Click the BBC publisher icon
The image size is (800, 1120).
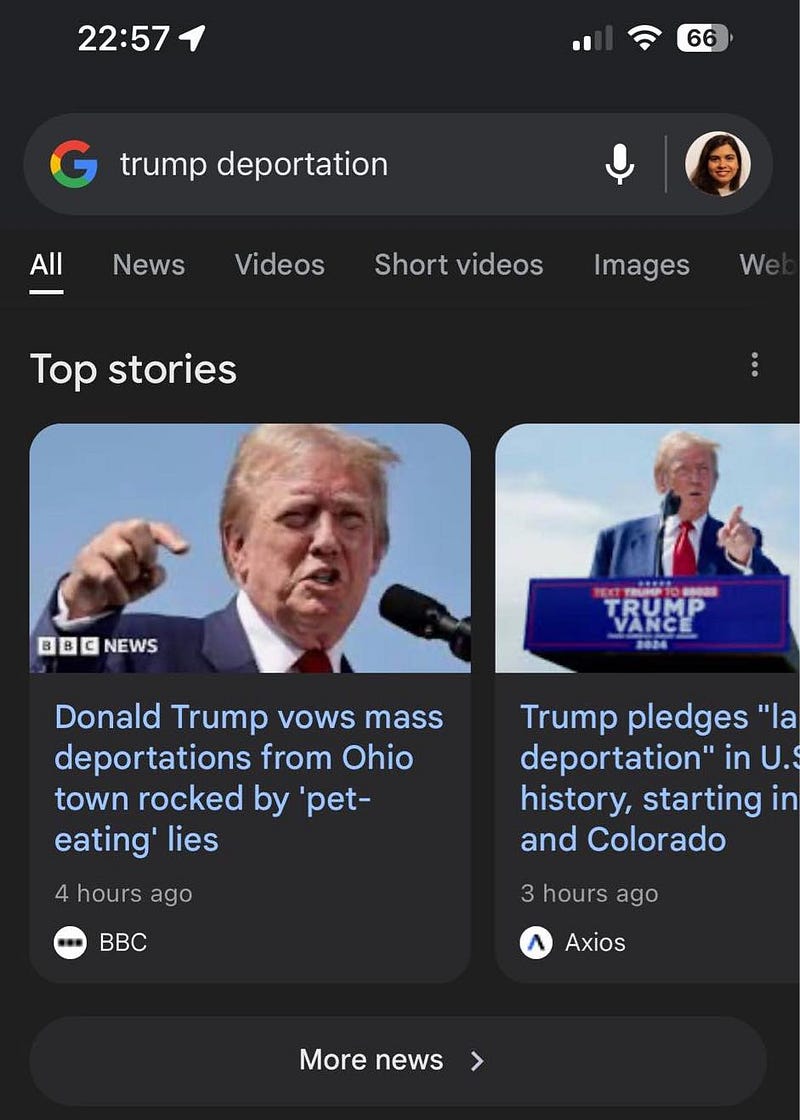click(72, 942)
